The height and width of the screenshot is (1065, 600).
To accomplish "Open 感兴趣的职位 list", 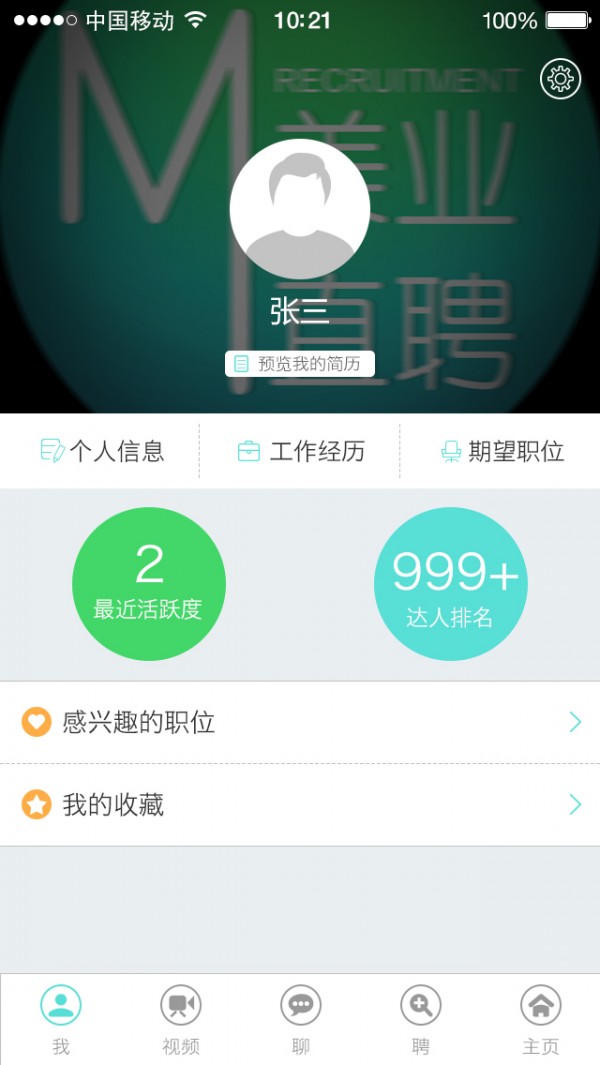I will click(x=300, y=722).
